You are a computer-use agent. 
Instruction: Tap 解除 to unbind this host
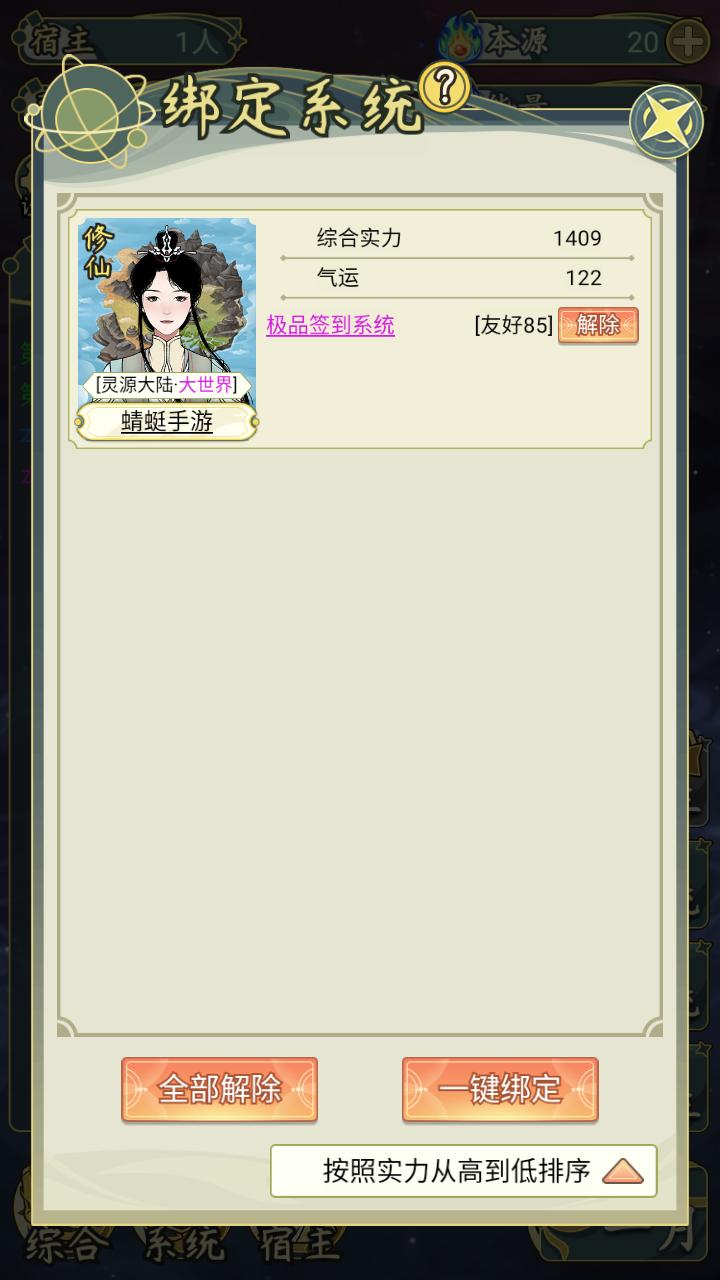pos(598,326)
